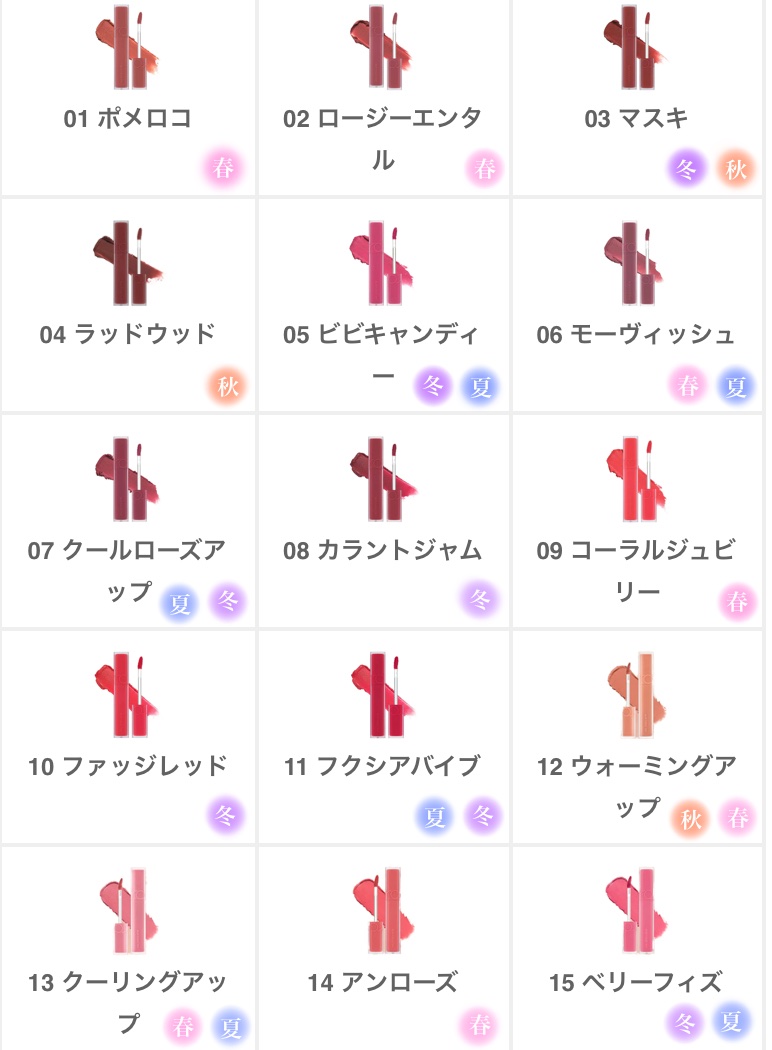This screenshot has width=772, height=1050.
Task: Open the 15 ベリーフィズ product thumbnail
Action: (x=638, y=910)
